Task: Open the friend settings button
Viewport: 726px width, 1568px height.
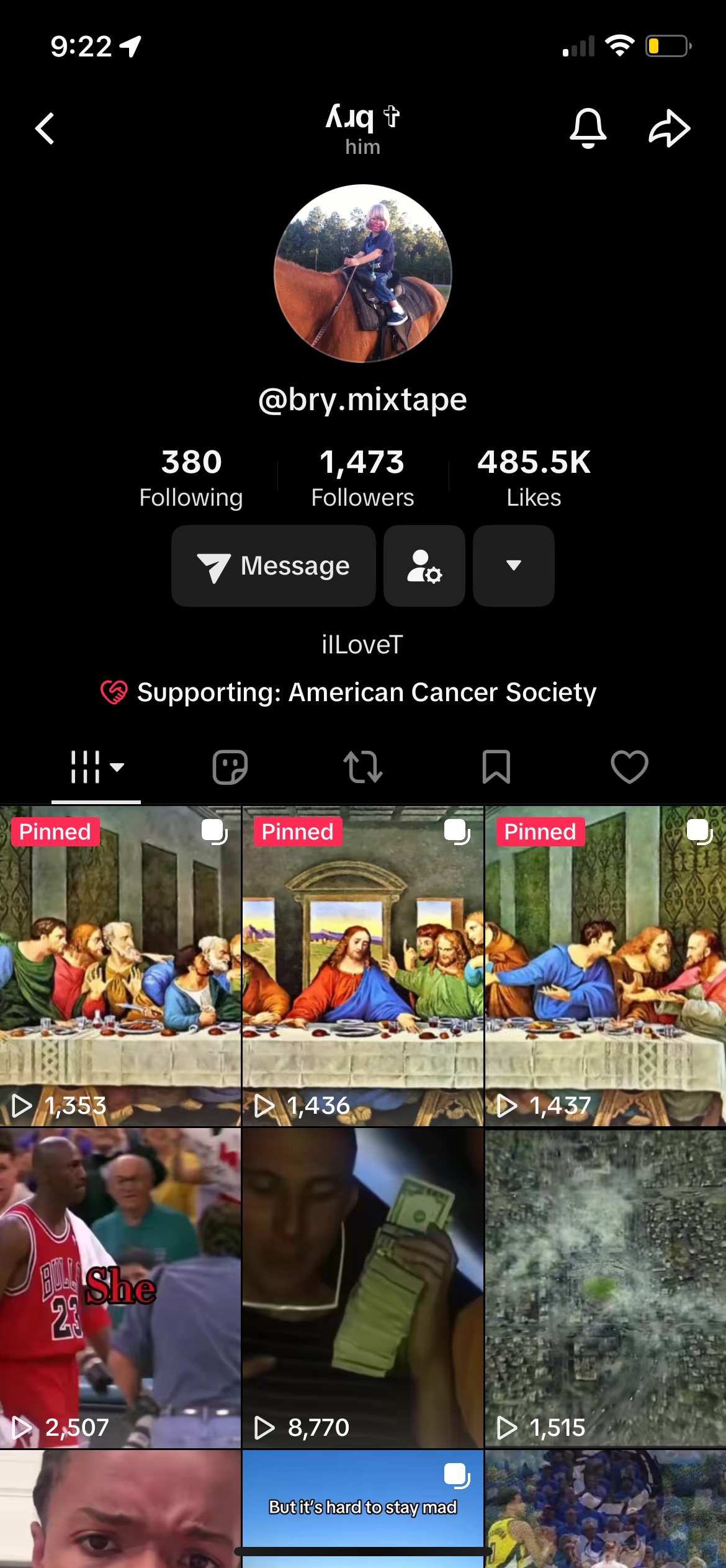Action: click(x=424, y=566)
